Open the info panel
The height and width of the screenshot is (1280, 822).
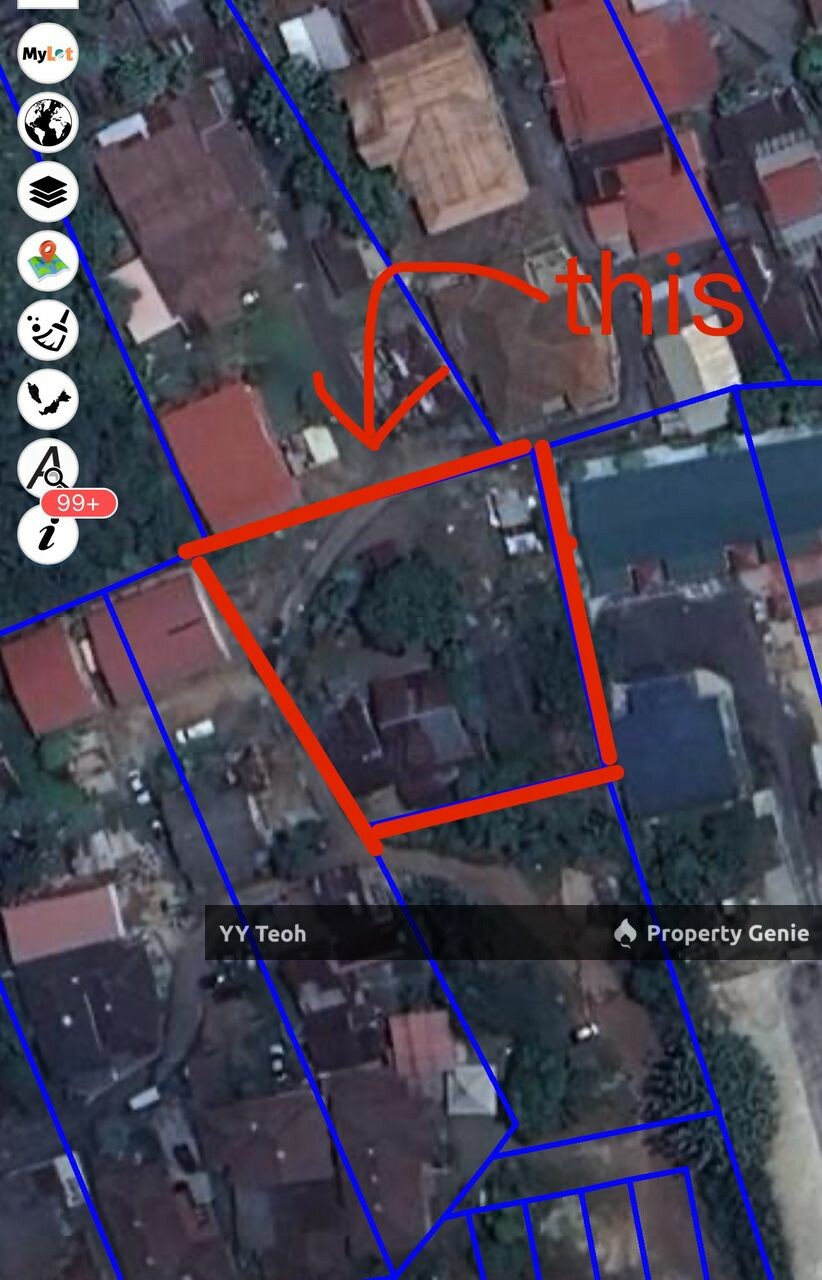point(47,538)
